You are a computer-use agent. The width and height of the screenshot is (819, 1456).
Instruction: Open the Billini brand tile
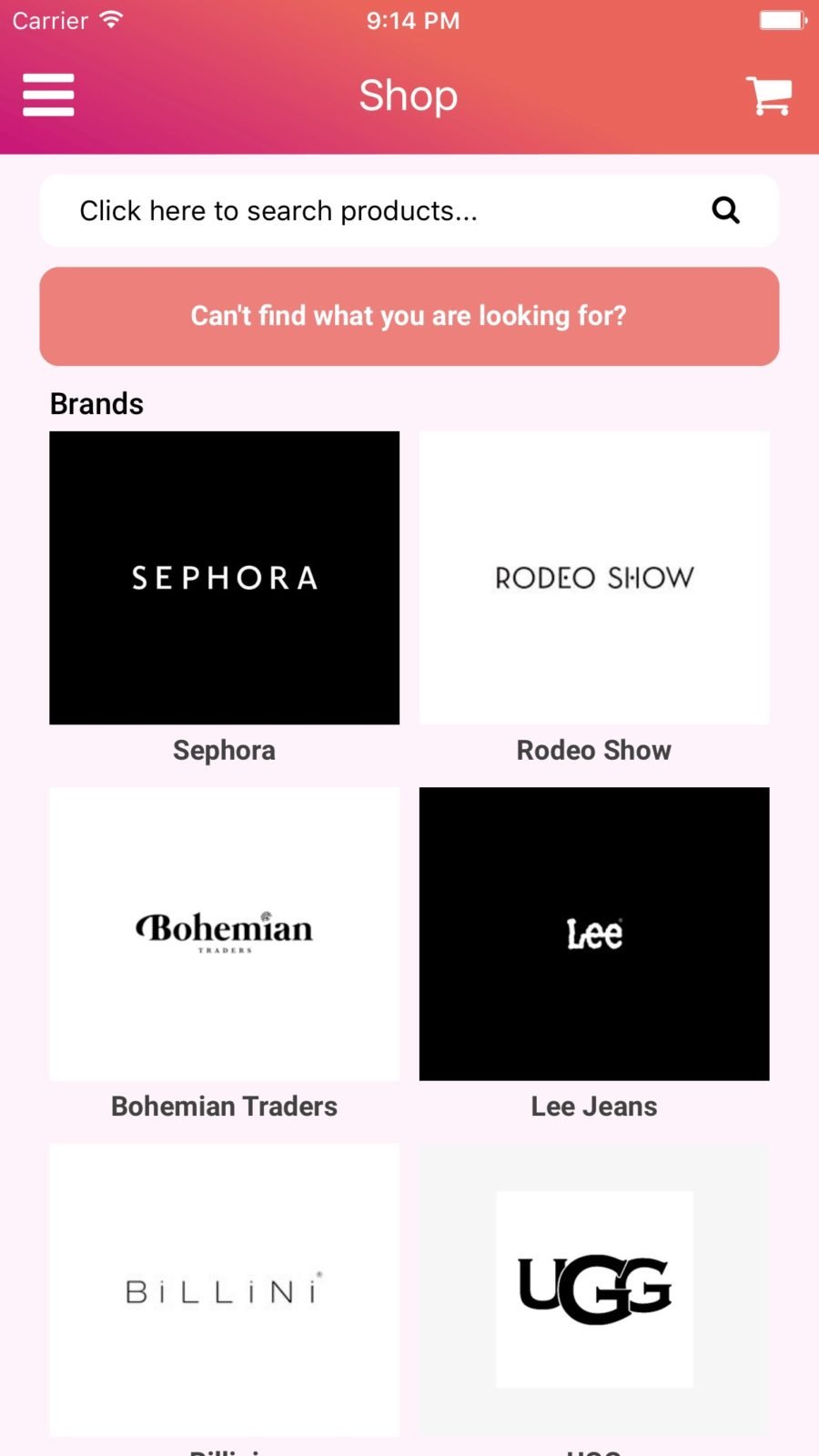(224, 1289)
